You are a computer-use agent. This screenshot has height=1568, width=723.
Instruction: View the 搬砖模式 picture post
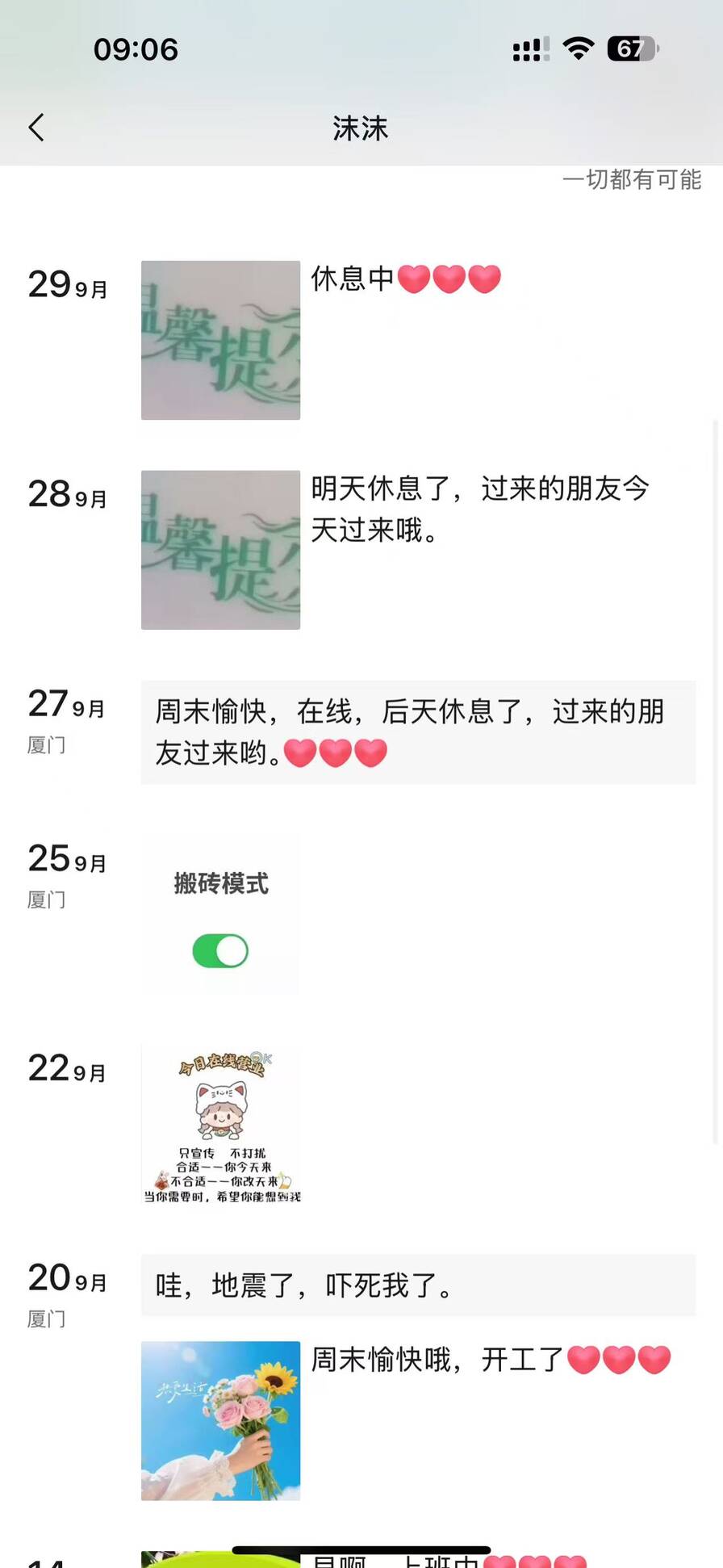(220, 914)
